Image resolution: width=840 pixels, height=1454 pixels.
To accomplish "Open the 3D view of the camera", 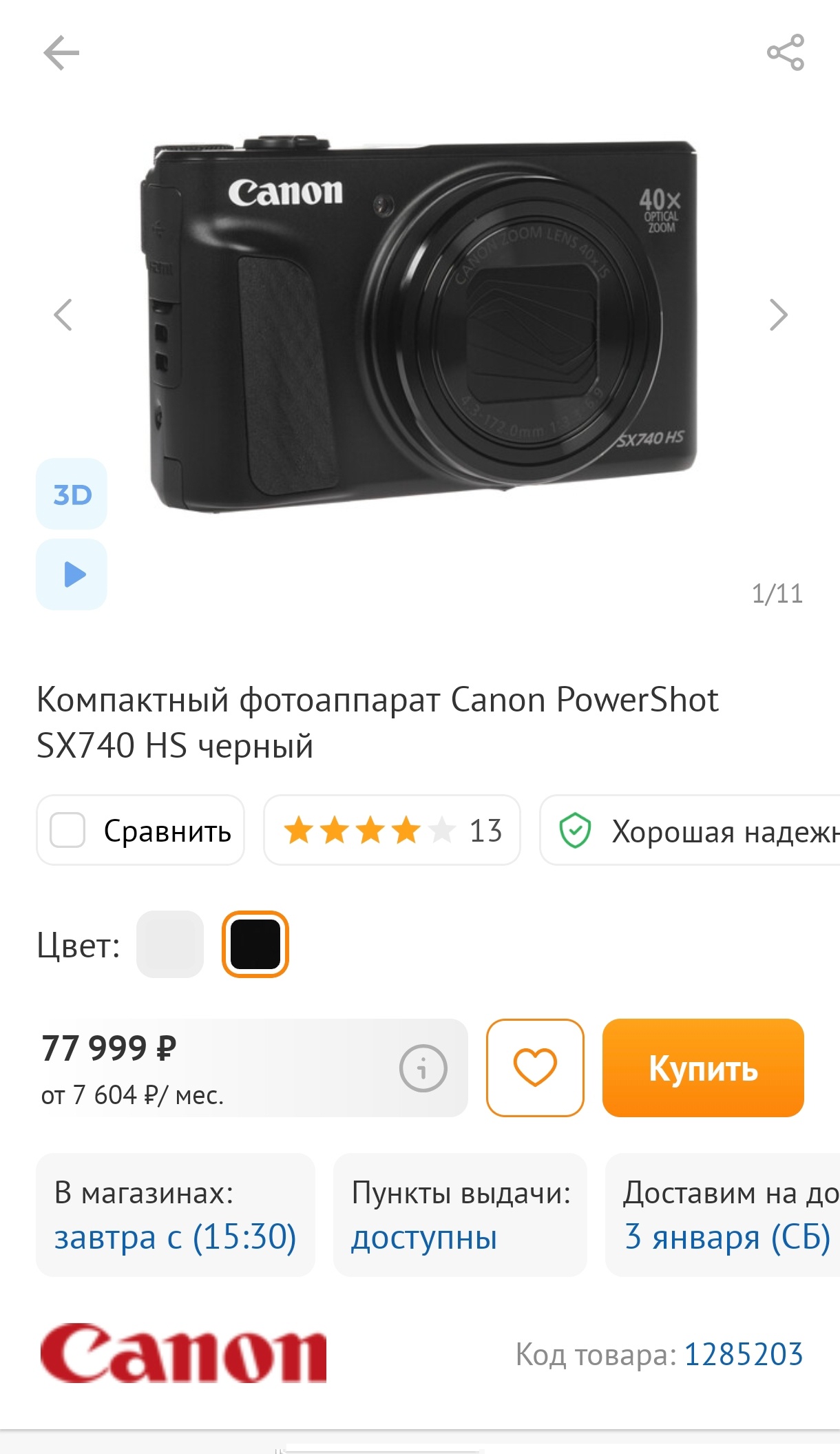I will (72, 495).
